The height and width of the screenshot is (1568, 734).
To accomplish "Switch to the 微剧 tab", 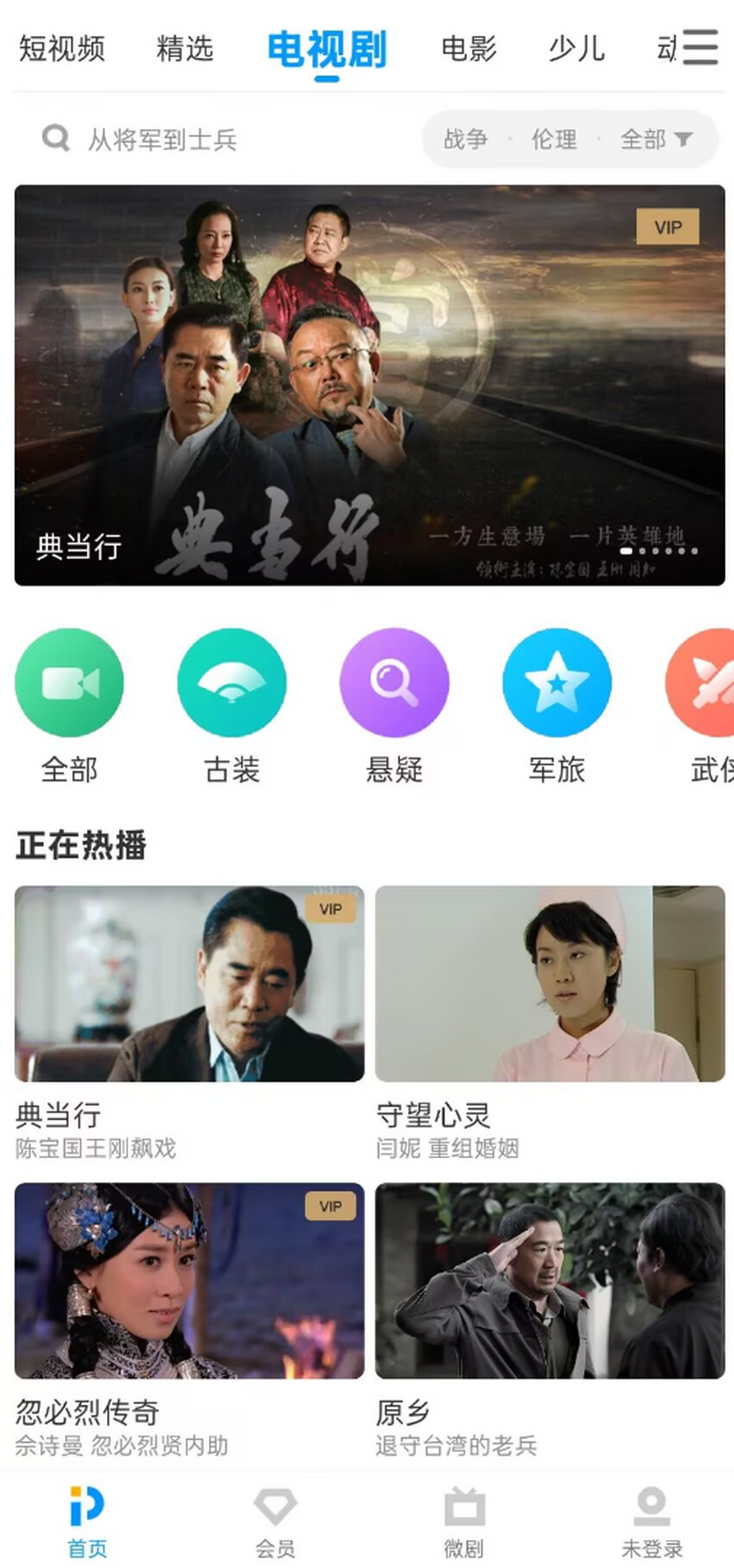I will 464,1521.
